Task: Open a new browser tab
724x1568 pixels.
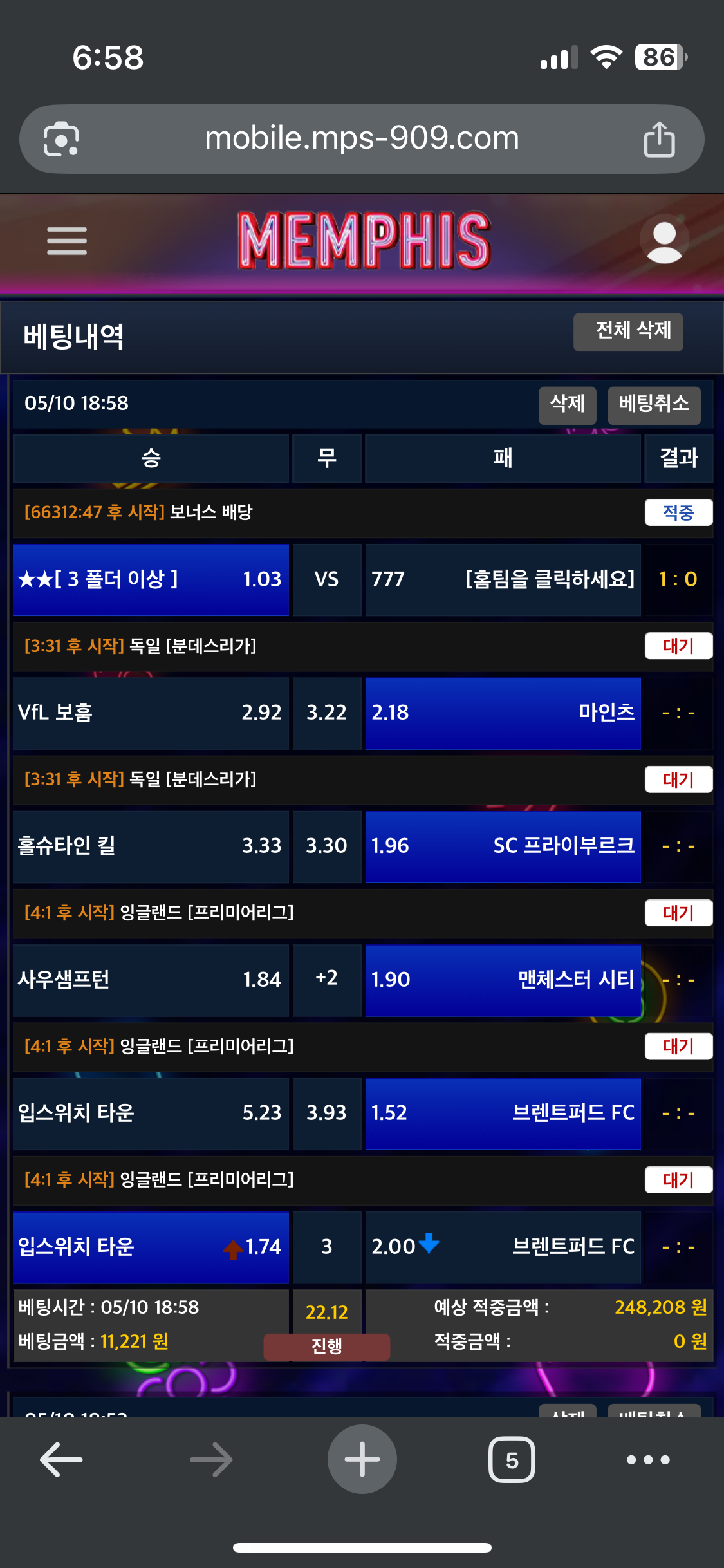Action: coord(362,1459)
